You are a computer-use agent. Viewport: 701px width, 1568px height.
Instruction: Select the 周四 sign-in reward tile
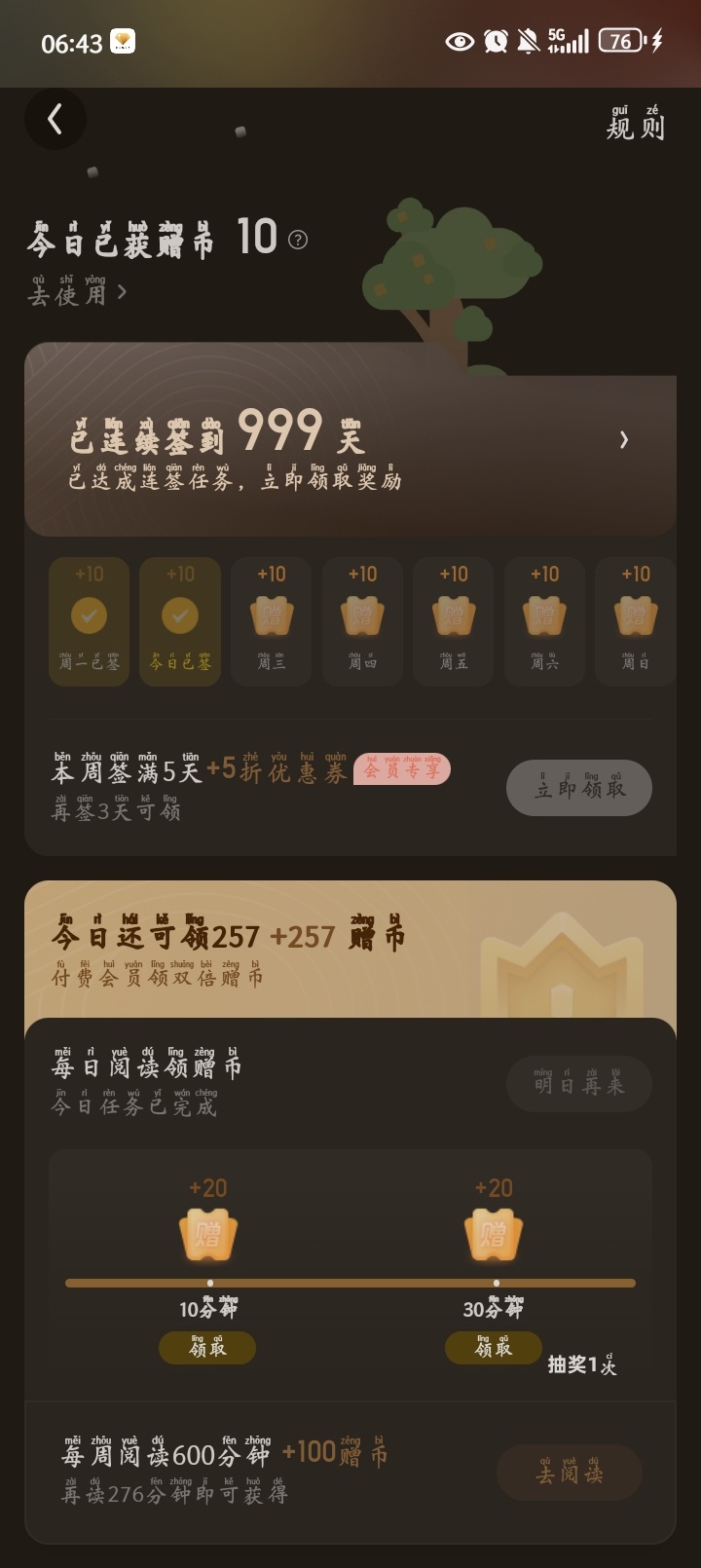362,620
